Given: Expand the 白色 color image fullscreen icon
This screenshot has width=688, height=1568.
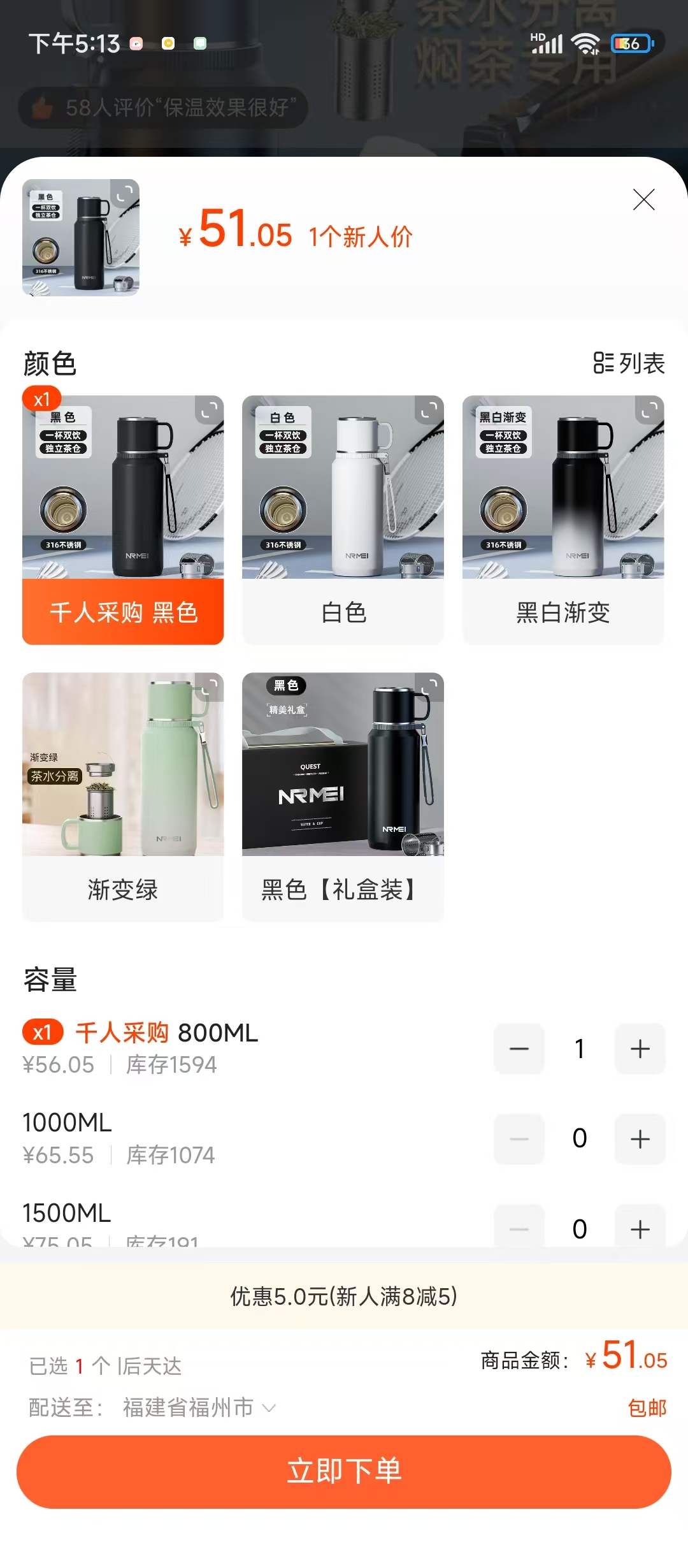Looking at the screenshot, I should click(429, 410).
